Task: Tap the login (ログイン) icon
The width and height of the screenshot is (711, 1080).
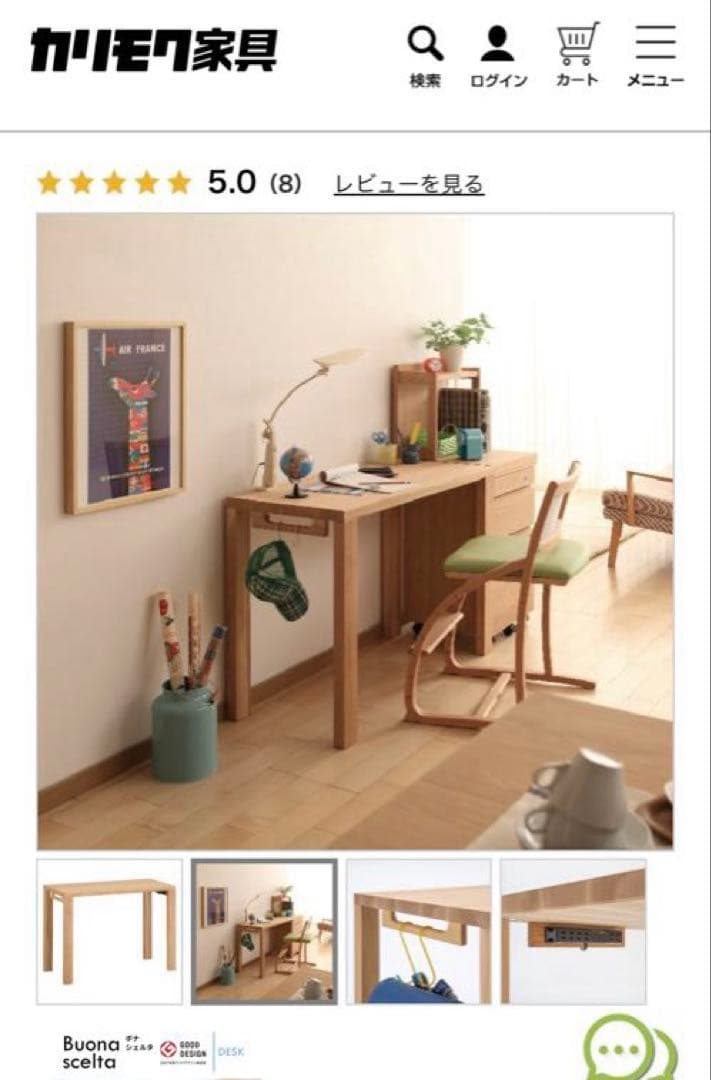Action: [x=498, y=56]
